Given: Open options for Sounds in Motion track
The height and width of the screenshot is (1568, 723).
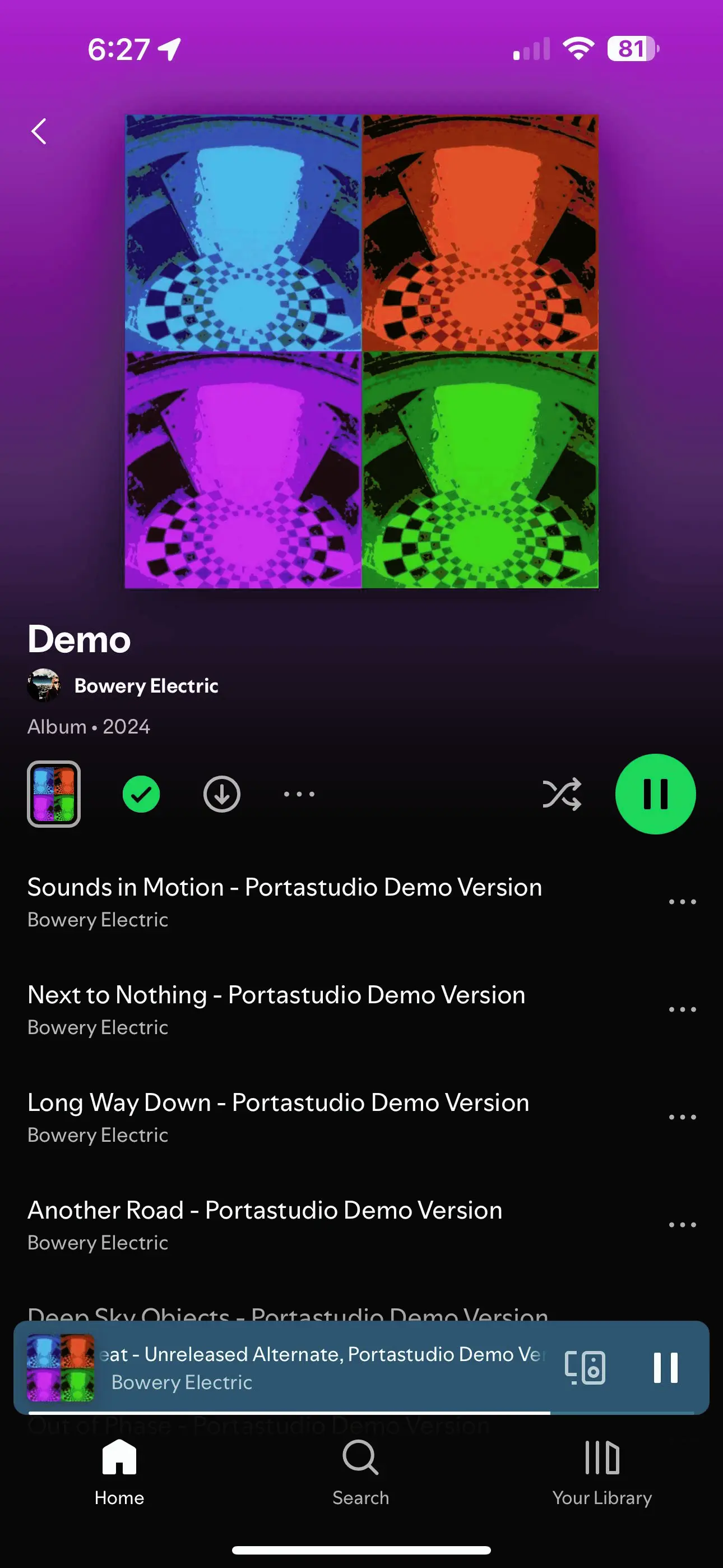Looking at the screenshot, I should point(681,901).
